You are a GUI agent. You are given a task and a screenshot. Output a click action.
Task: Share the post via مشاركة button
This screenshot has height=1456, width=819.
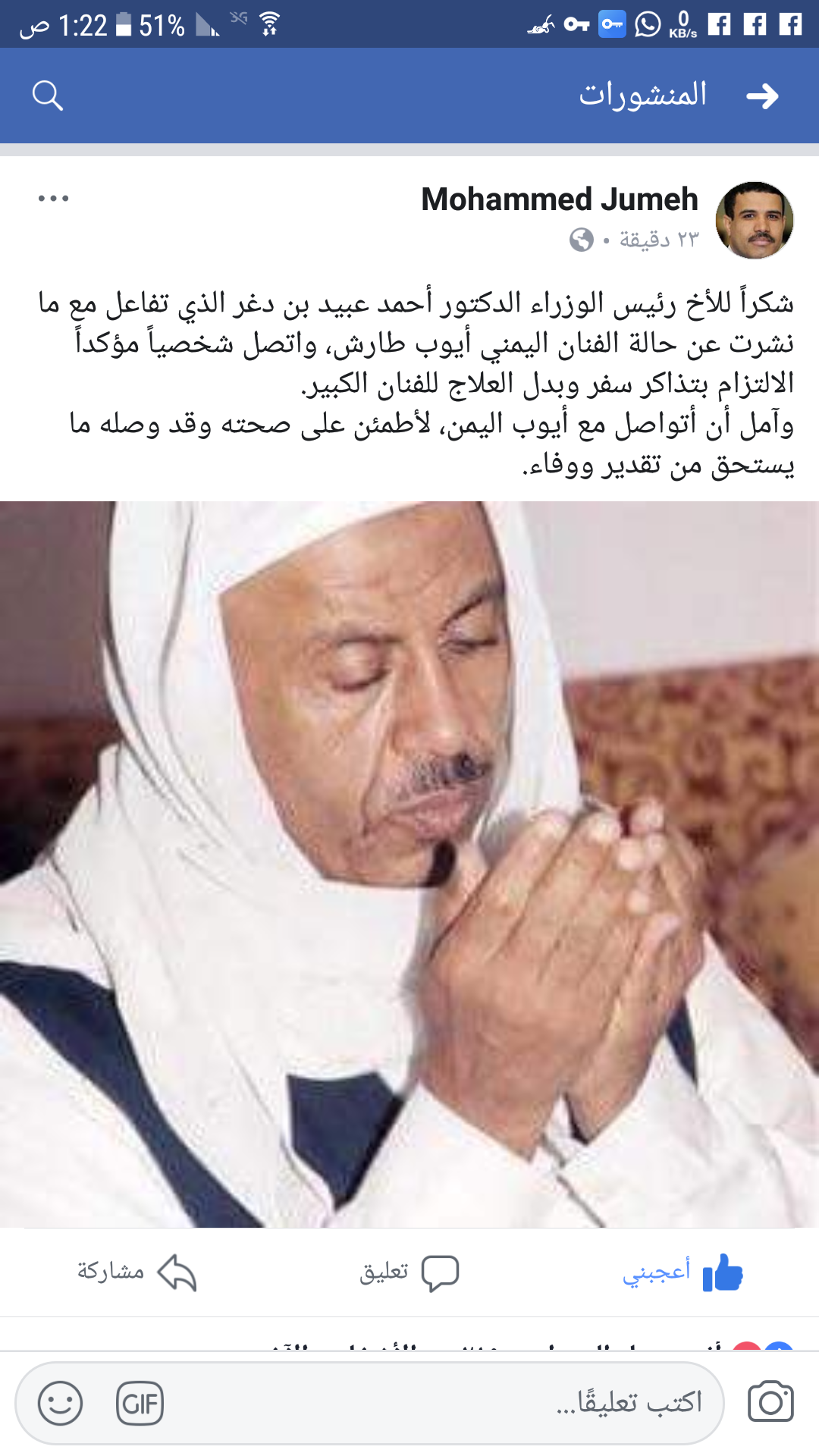[136, 1272]
